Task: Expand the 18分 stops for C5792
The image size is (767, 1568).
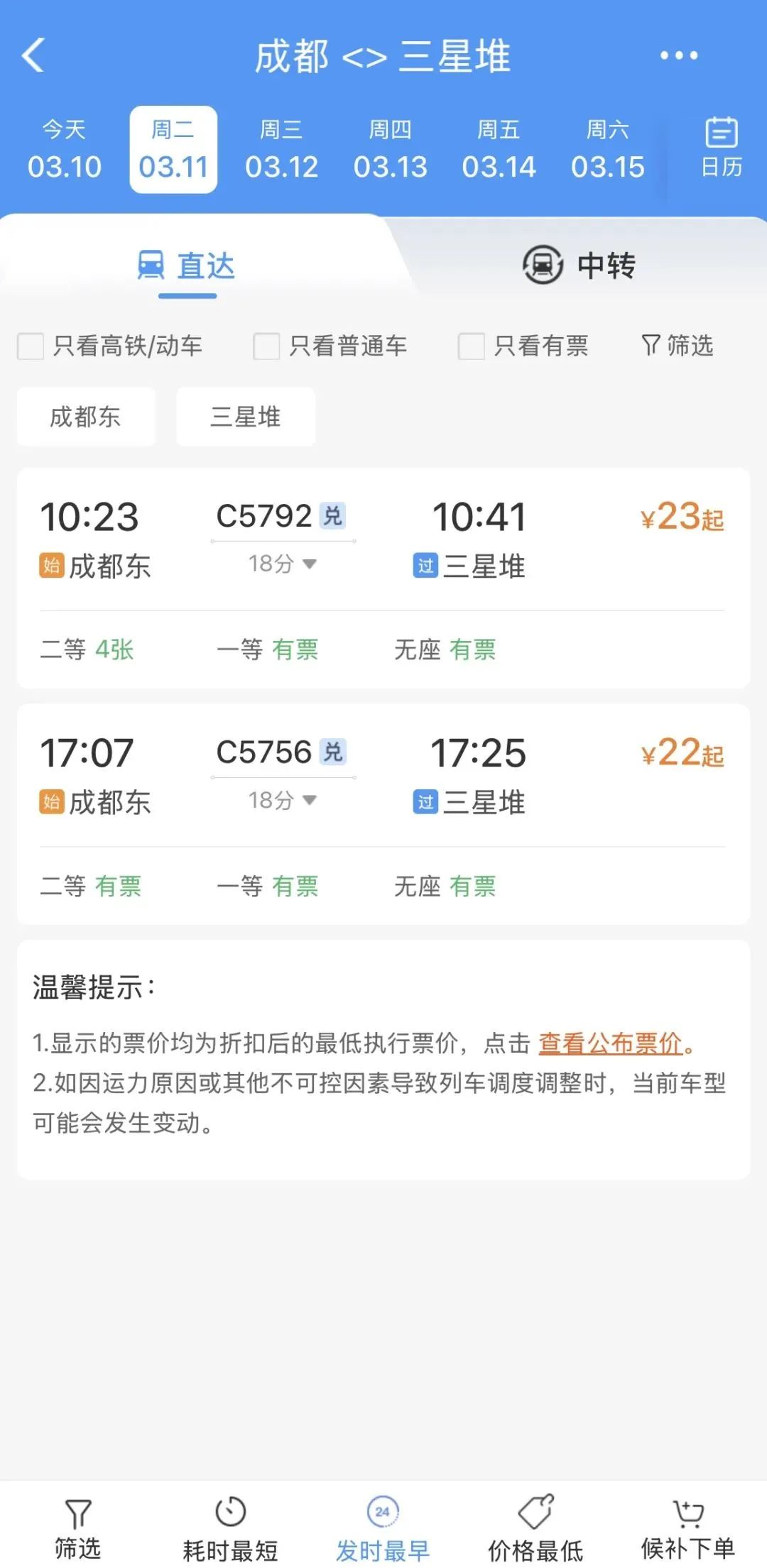Action: pyautogui.click(x=282, y=564)
